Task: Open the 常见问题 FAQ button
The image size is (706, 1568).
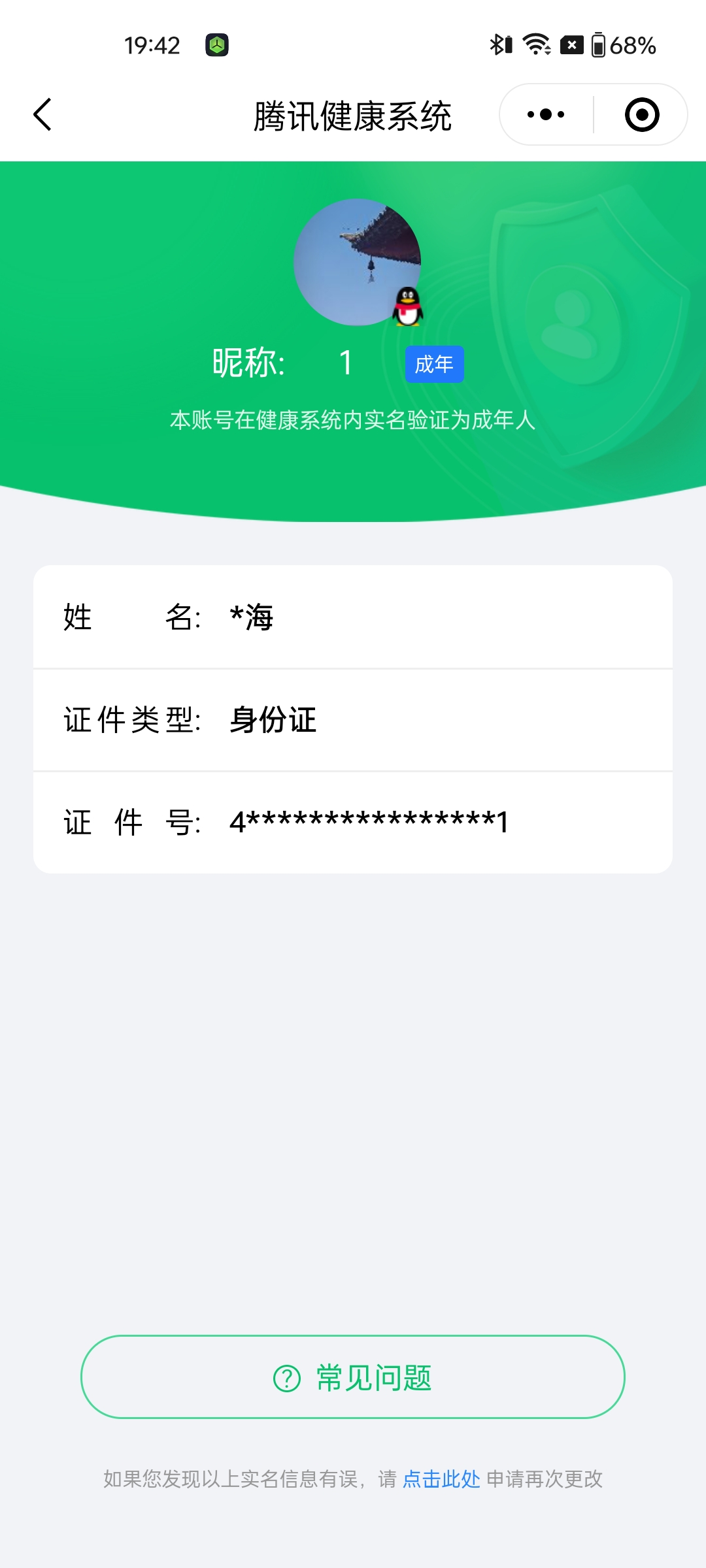Action: coord(353,1377)
